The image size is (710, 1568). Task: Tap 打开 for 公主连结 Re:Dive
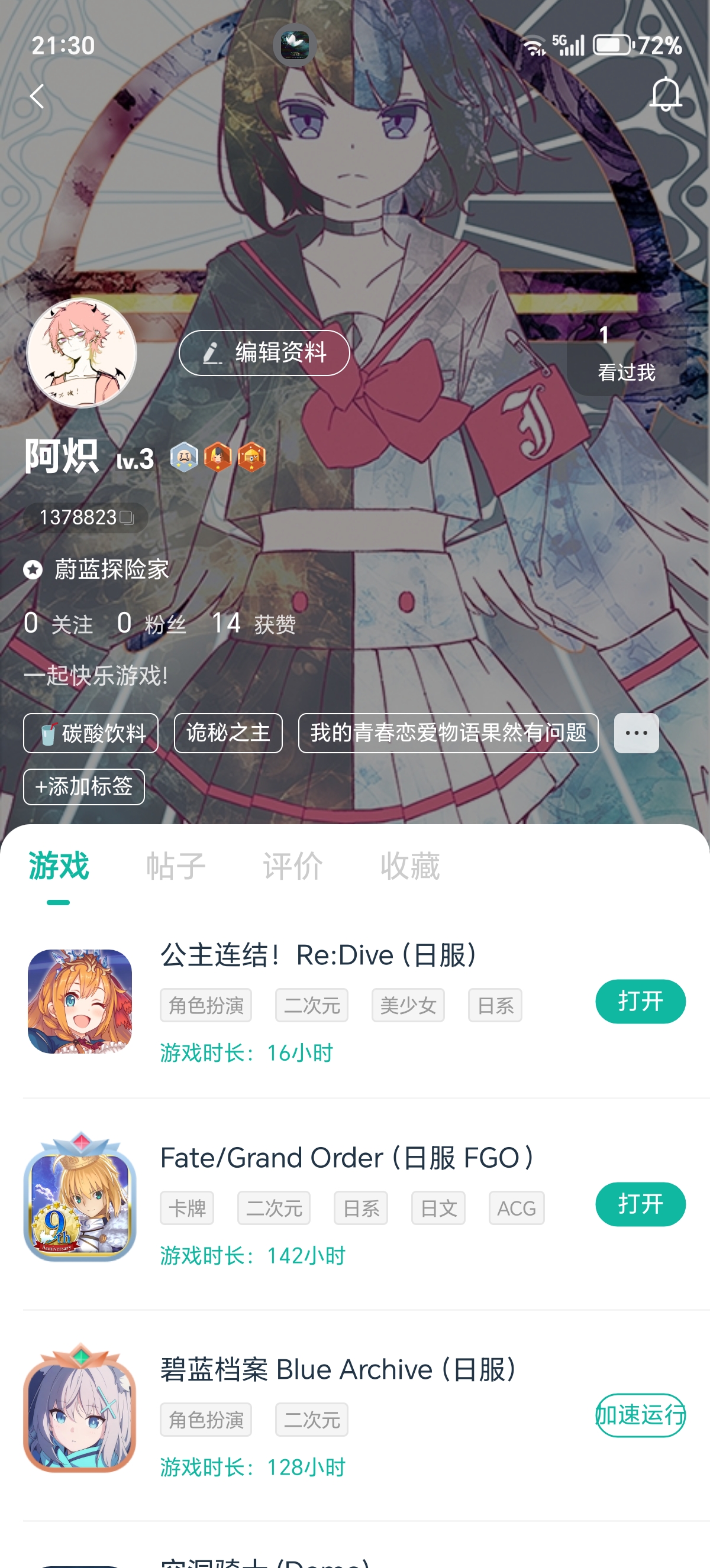(x=640, y=1002)
